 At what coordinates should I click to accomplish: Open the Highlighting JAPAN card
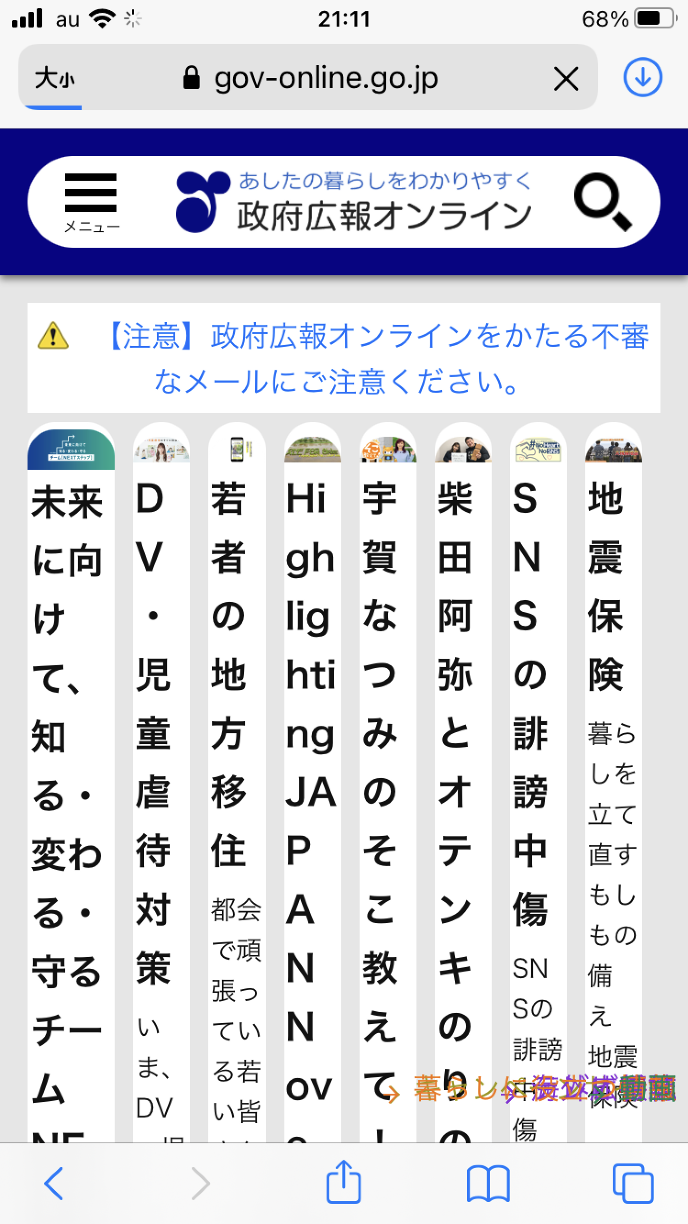[312, 700]
